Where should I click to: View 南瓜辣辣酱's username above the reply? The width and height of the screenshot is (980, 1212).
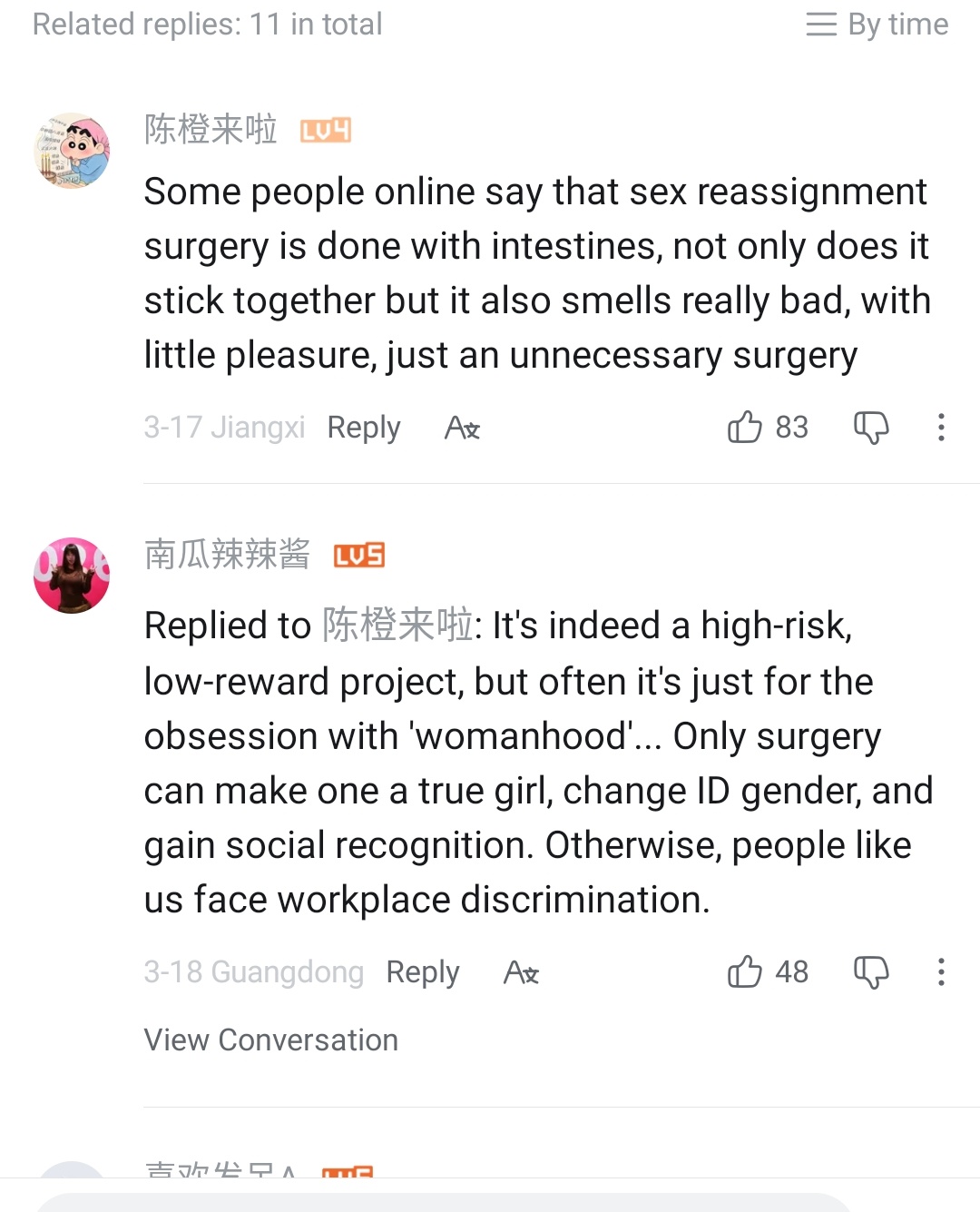pos(227,555)
